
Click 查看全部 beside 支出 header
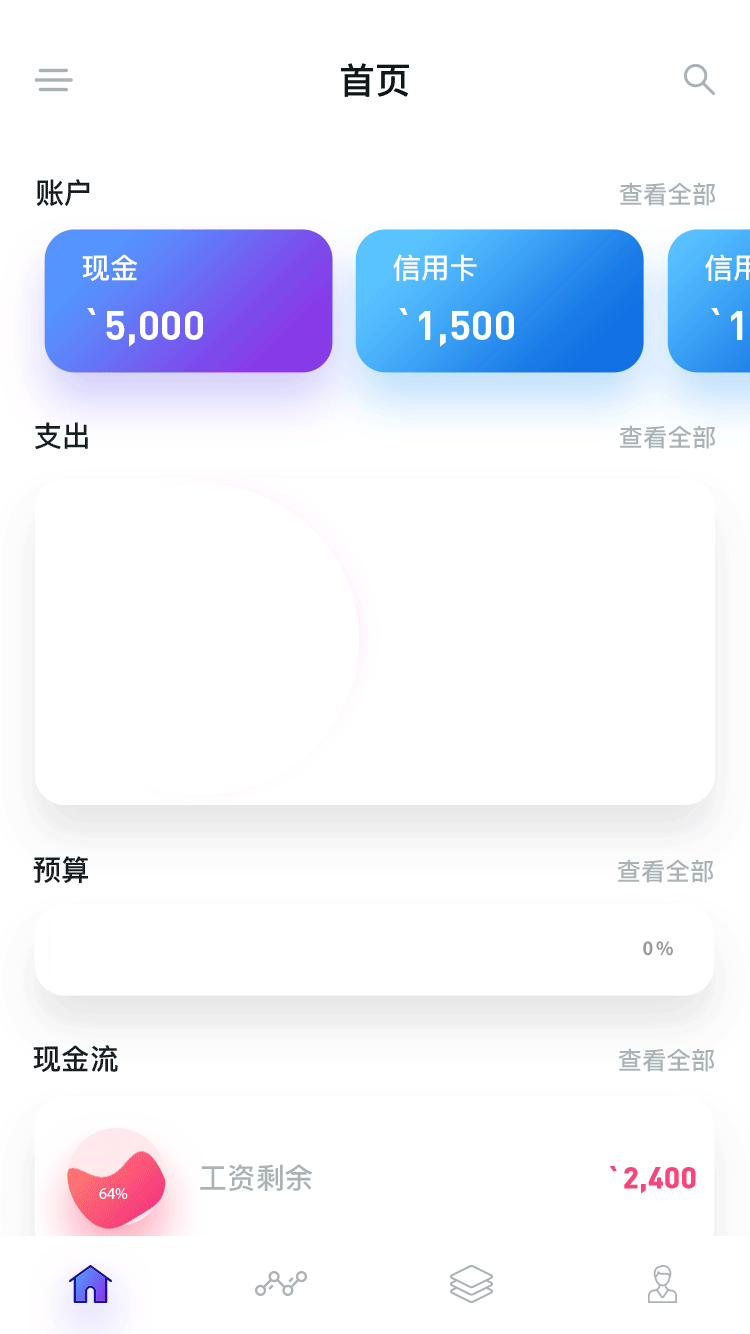pyautogui.click(x=666, y=437)
